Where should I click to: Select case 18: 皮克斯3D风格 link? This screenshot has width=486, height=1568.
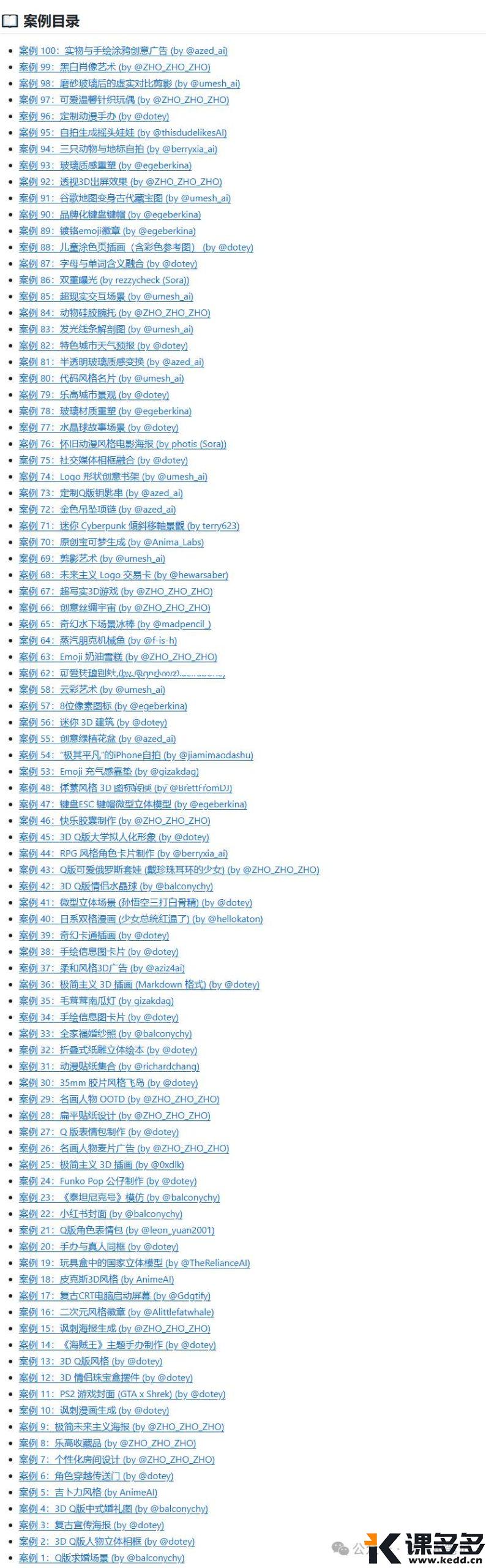pos(96,1280)
